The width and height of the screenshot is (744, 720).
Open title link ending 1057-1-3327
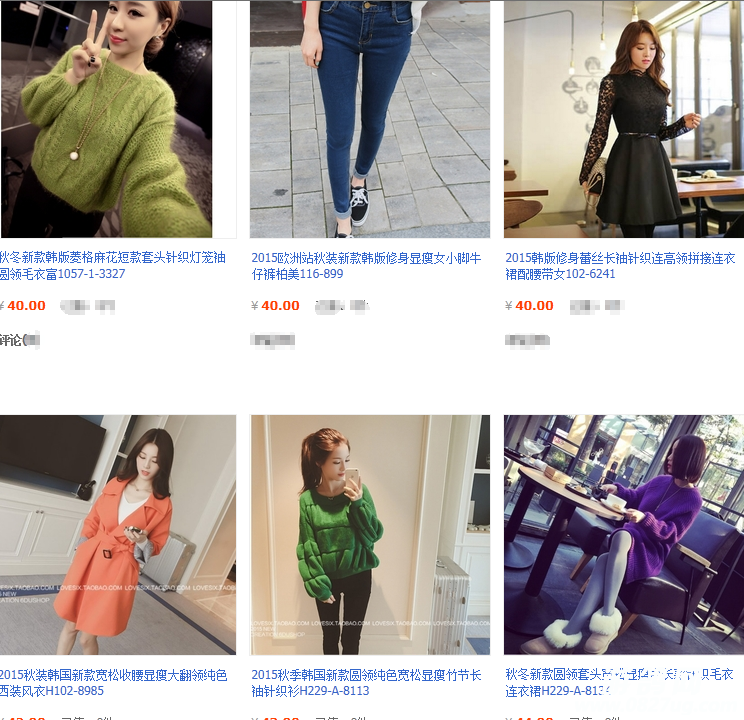pos(112,265)
